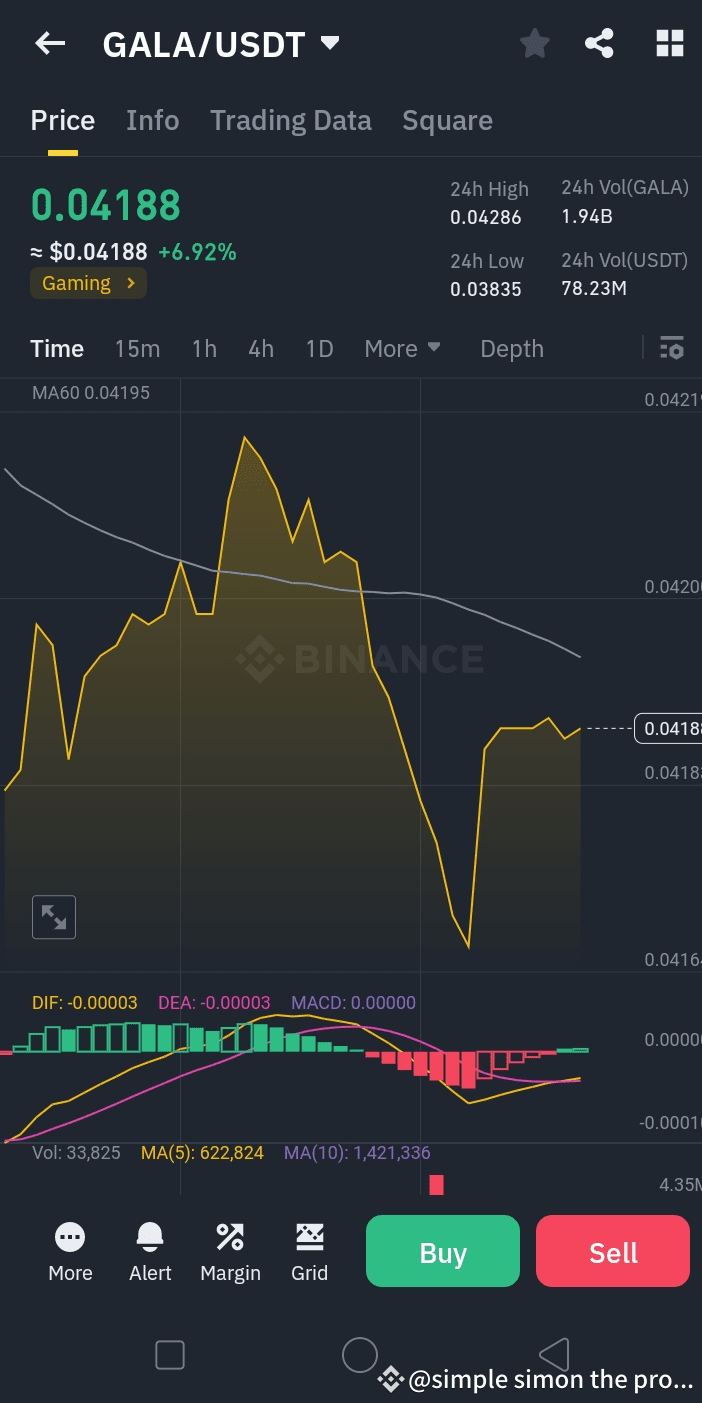The height and width of the screenshot is (1403, 702).
Task: Open the grid layout icon in the header
Action: (669, 43)
